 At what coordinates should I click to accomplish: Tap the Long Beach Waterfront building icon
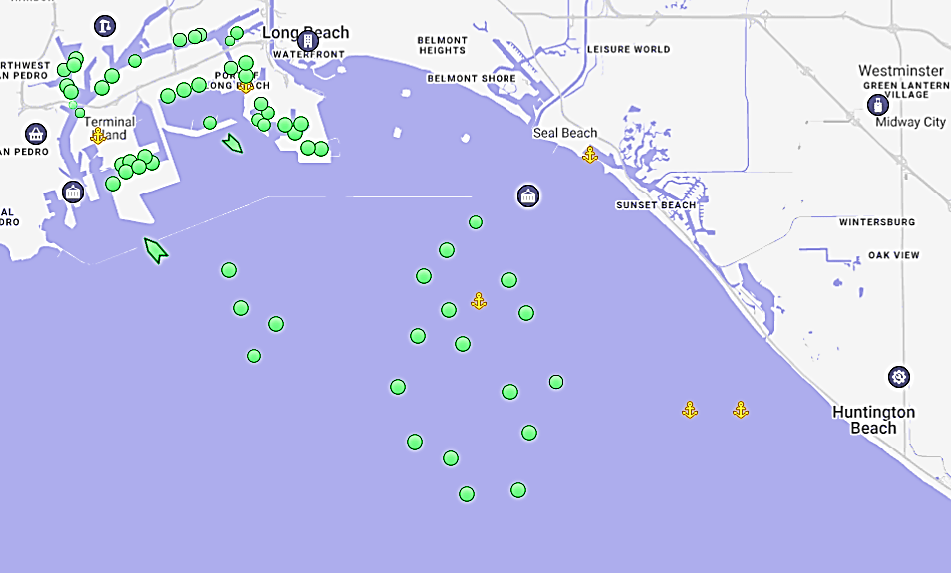(x=307, y=41)
